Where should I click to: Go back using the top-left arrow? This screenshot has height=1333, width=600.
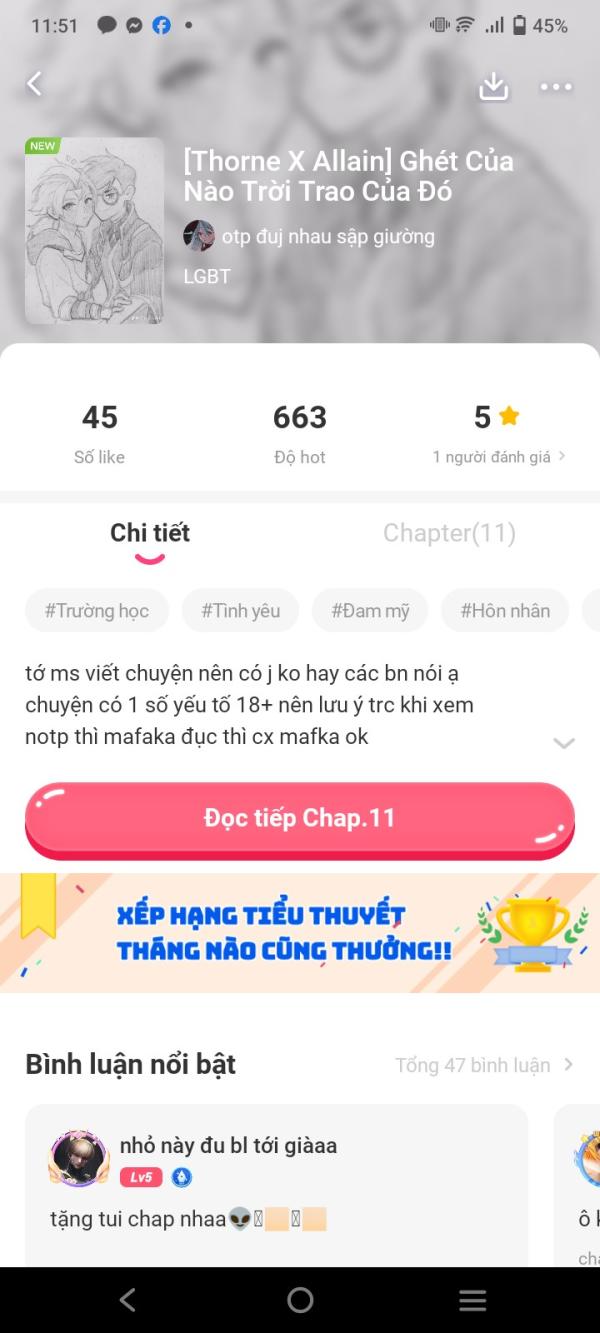tap(35, 84)
